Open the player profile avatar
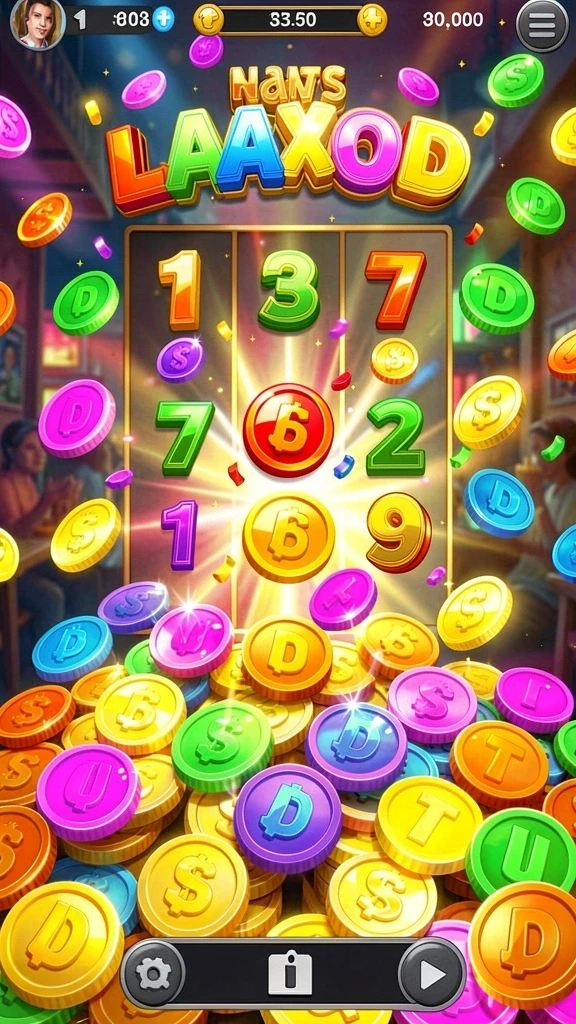 [x=38, y=24]
